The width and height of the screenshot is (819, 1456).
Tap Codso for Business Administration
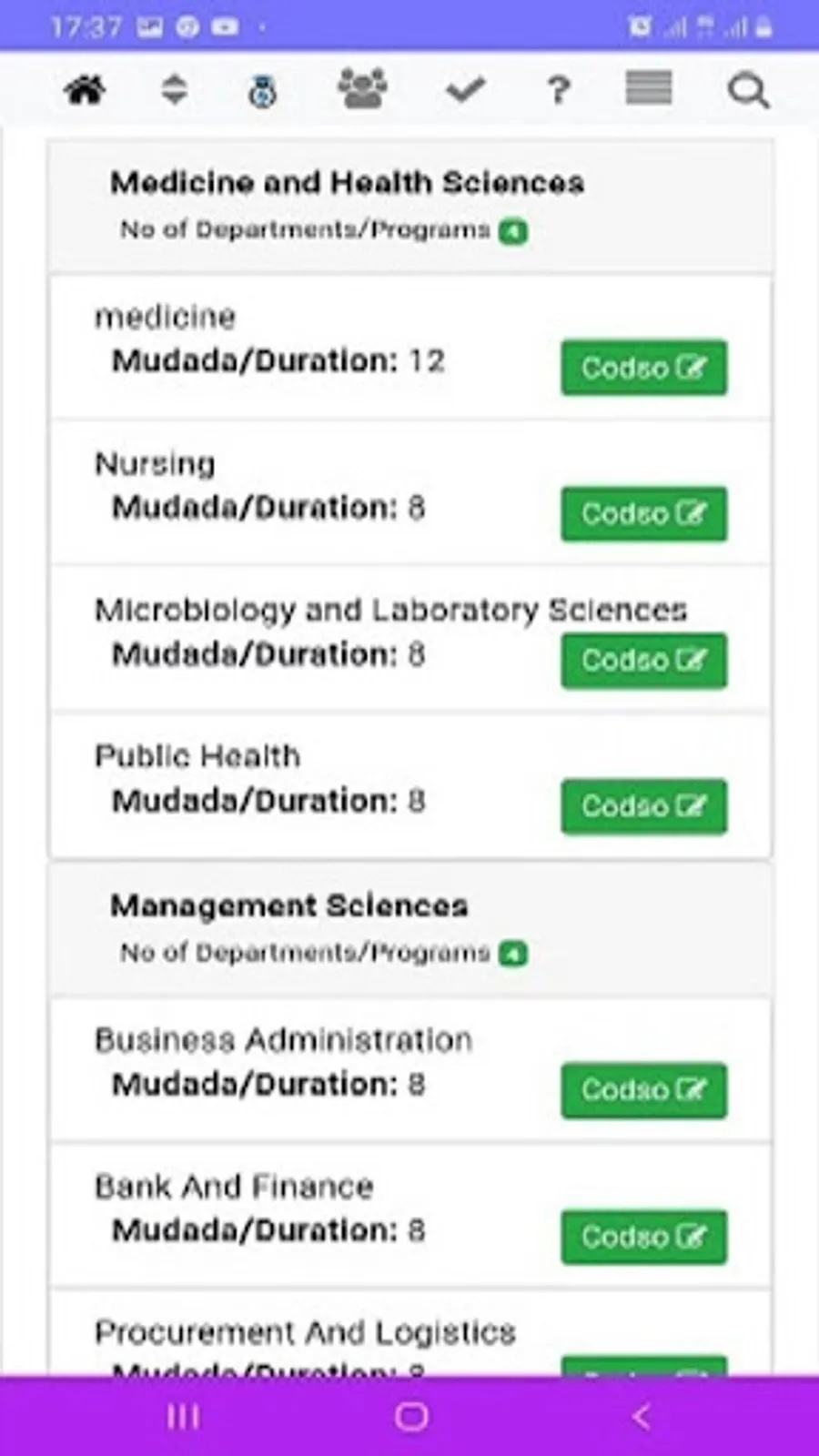coord(643,1089)
